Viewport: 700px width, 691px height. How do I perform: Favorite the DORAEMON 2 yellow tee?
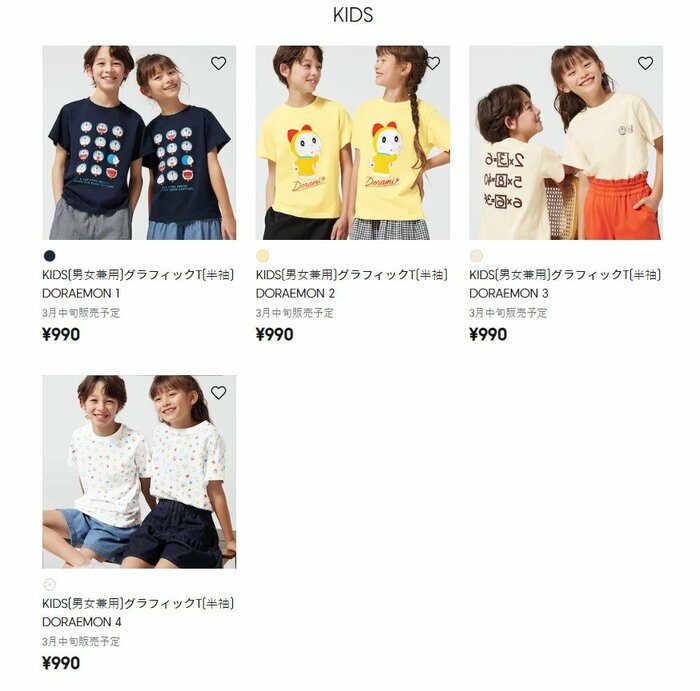[x=432, y=63]
